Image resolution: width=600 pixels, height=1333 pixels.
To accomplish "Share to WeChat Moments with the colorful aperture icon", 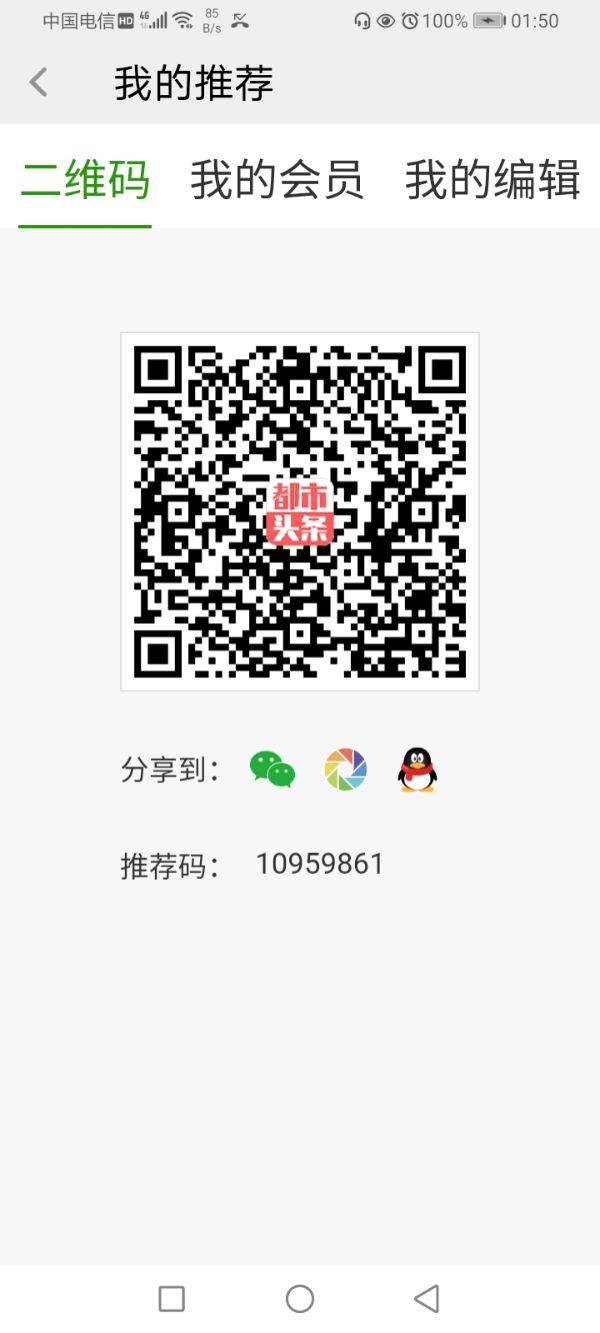I will pos(346,770).
